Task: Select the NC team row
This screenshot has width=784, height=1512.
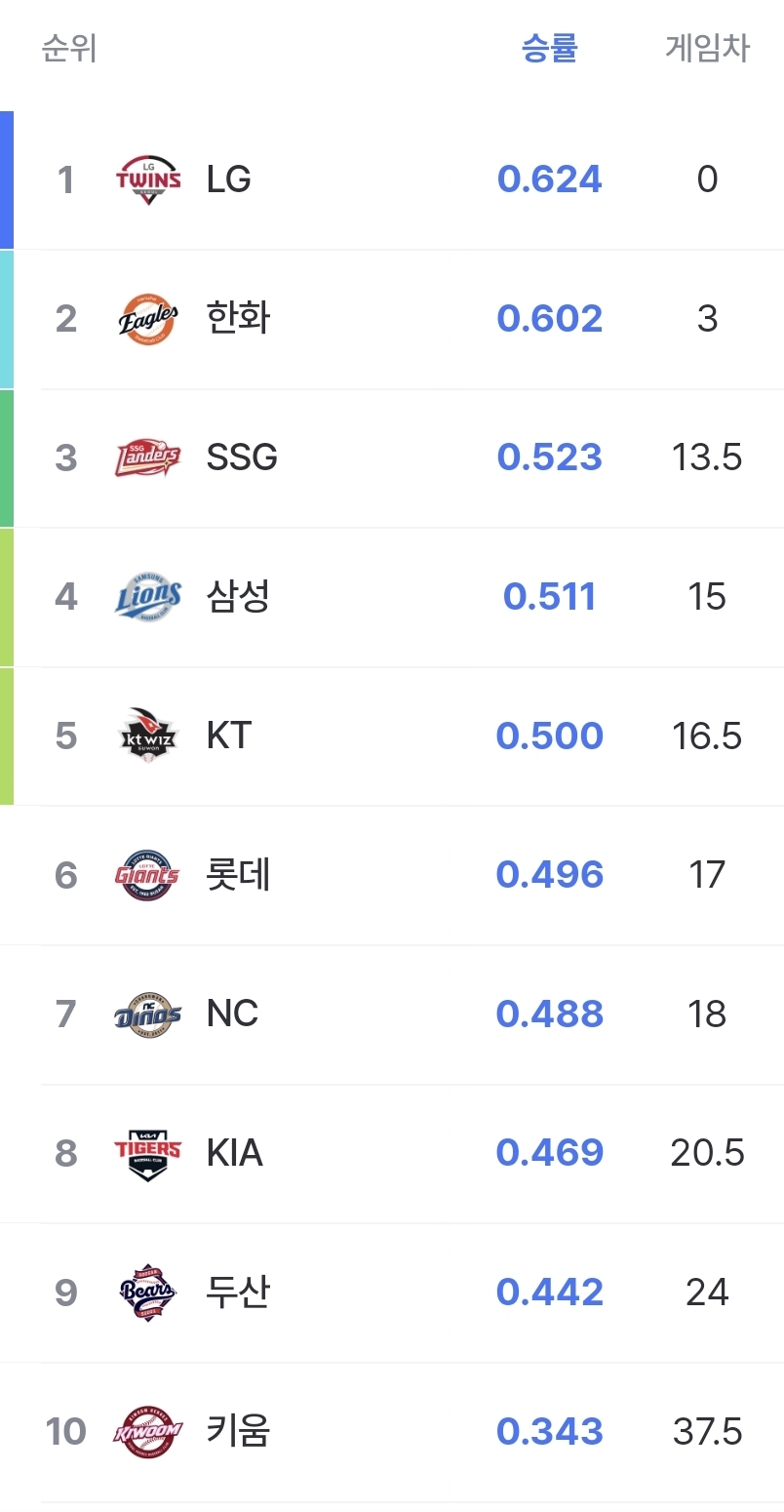Action: (x=392, y=1015)
